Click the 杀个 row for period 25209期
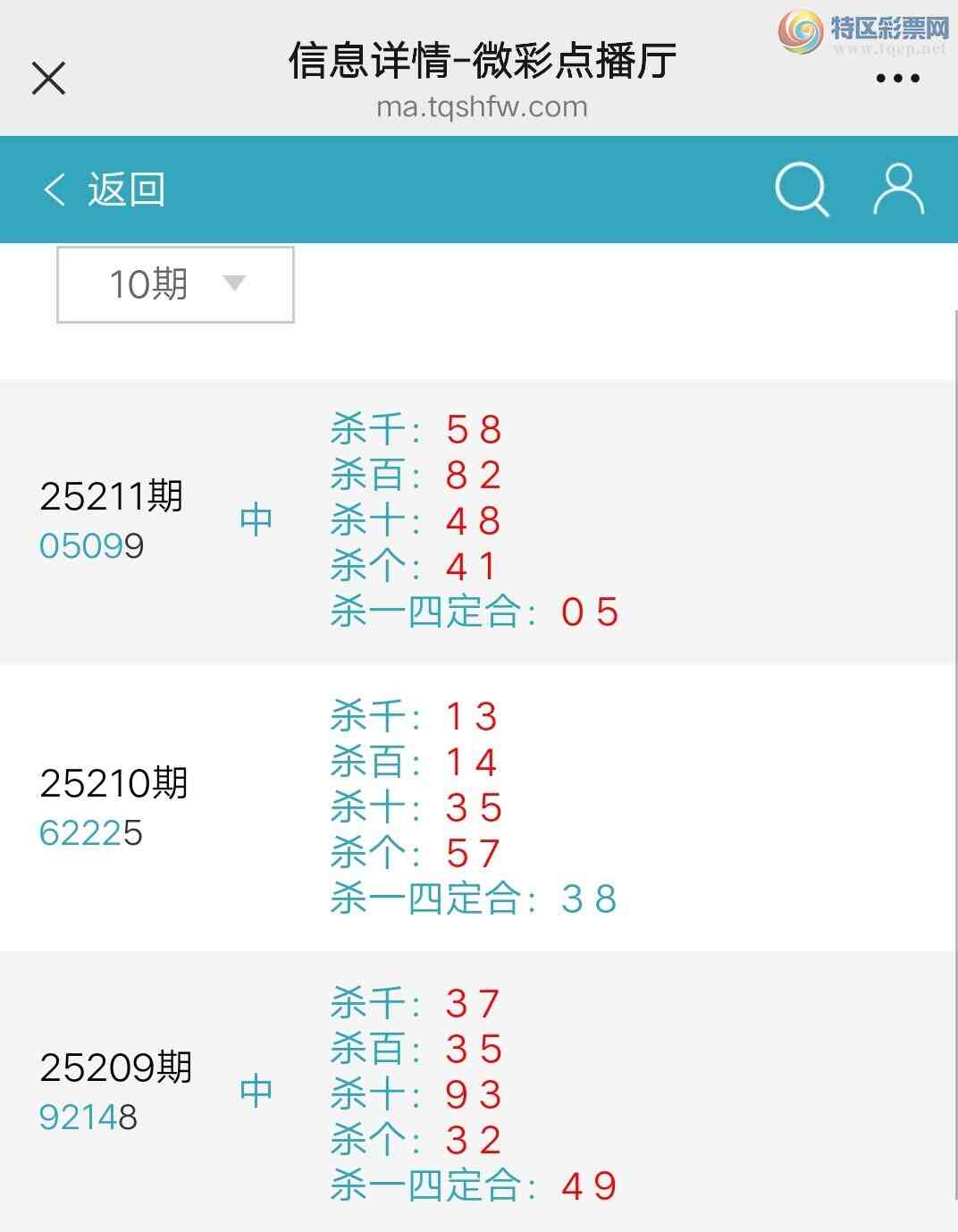958x1232 pixels. pyautogui.click(x=414, y=1140)
